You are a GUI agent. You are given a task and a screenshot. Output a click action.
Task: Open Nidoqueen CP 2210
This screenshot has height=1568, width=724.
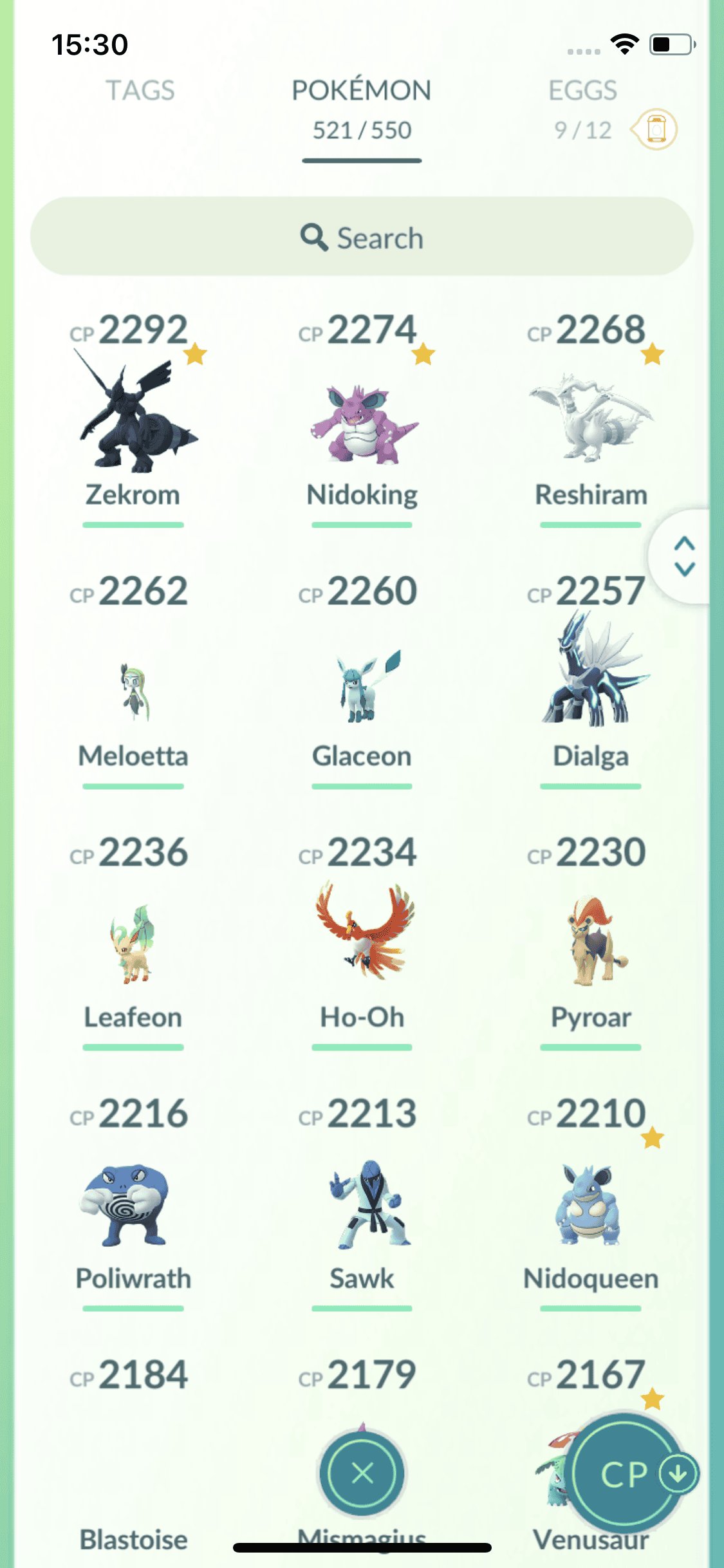pos(590,1204)
